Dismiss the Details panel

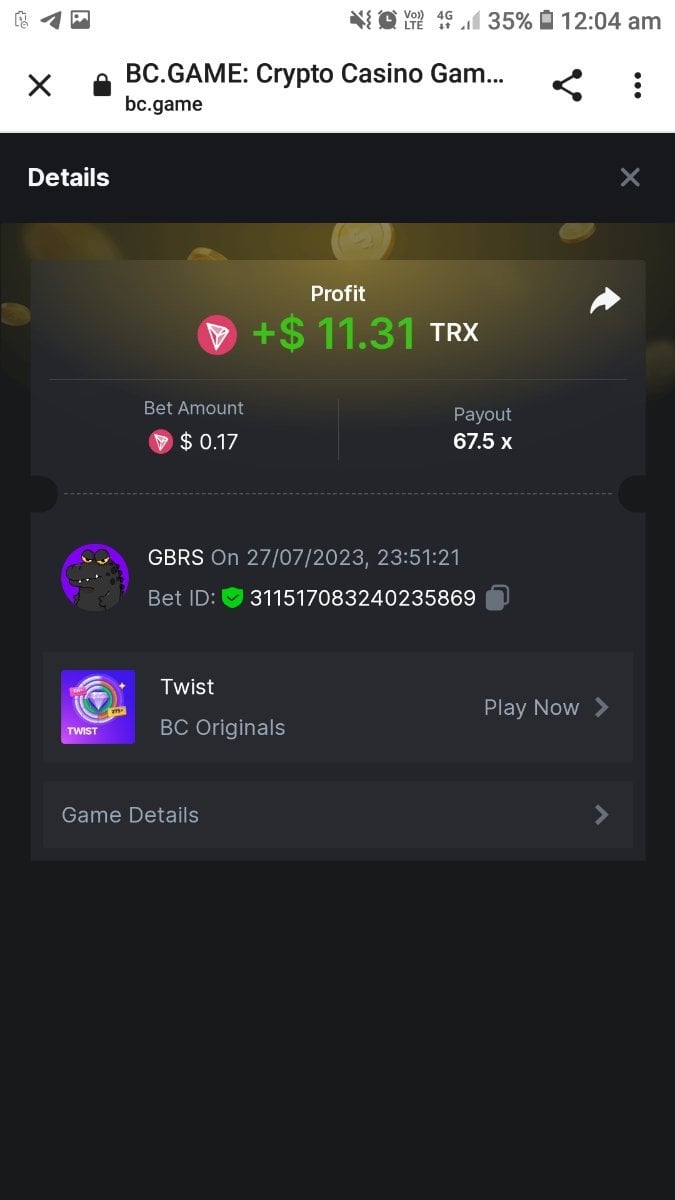(630, 178)
